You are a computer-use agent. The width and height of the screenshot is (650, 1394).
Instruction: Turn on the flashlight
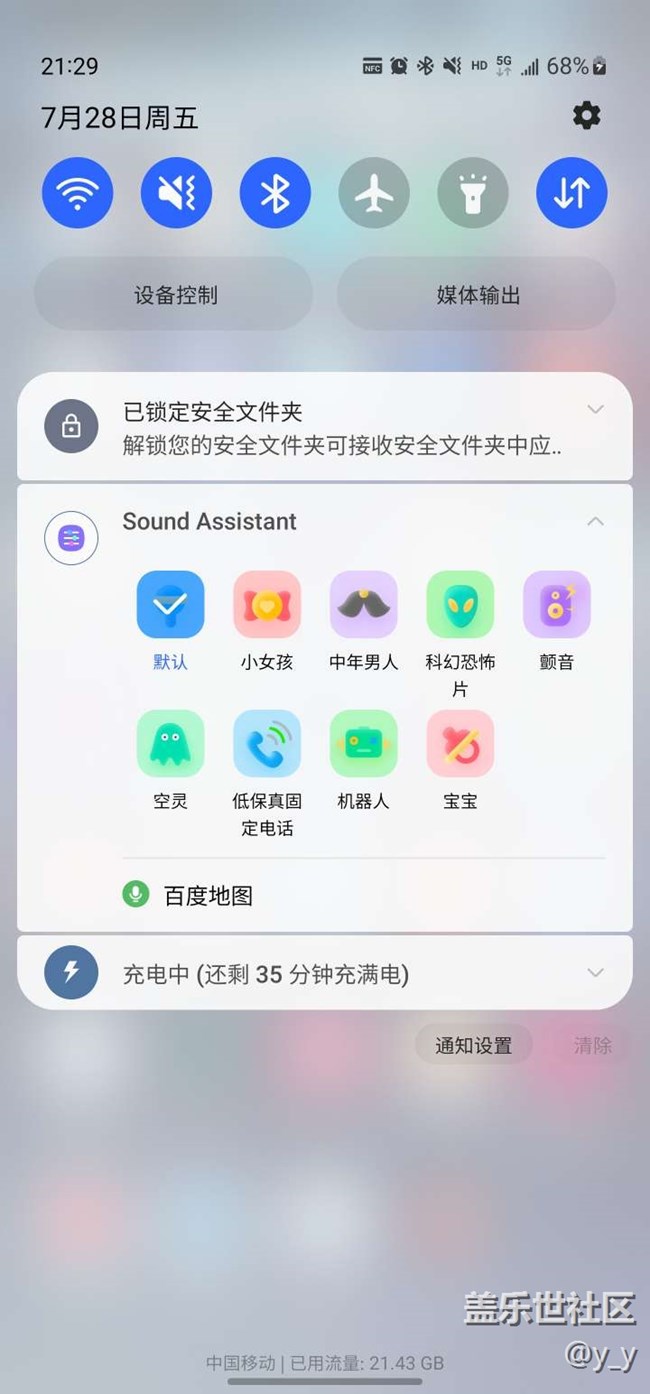pos(473,193)
